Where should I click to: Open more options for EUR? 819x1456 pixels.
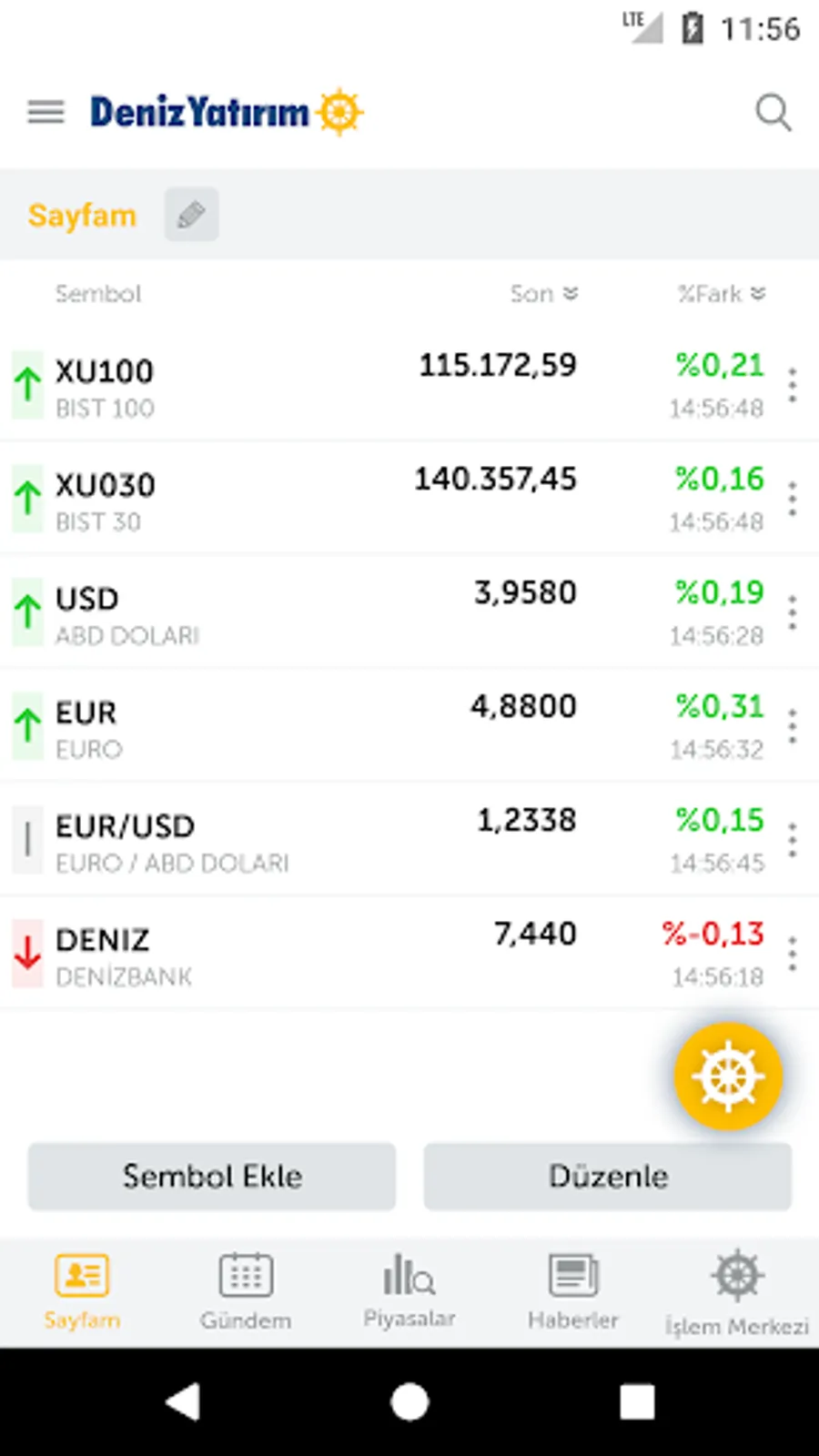[793, 727]
